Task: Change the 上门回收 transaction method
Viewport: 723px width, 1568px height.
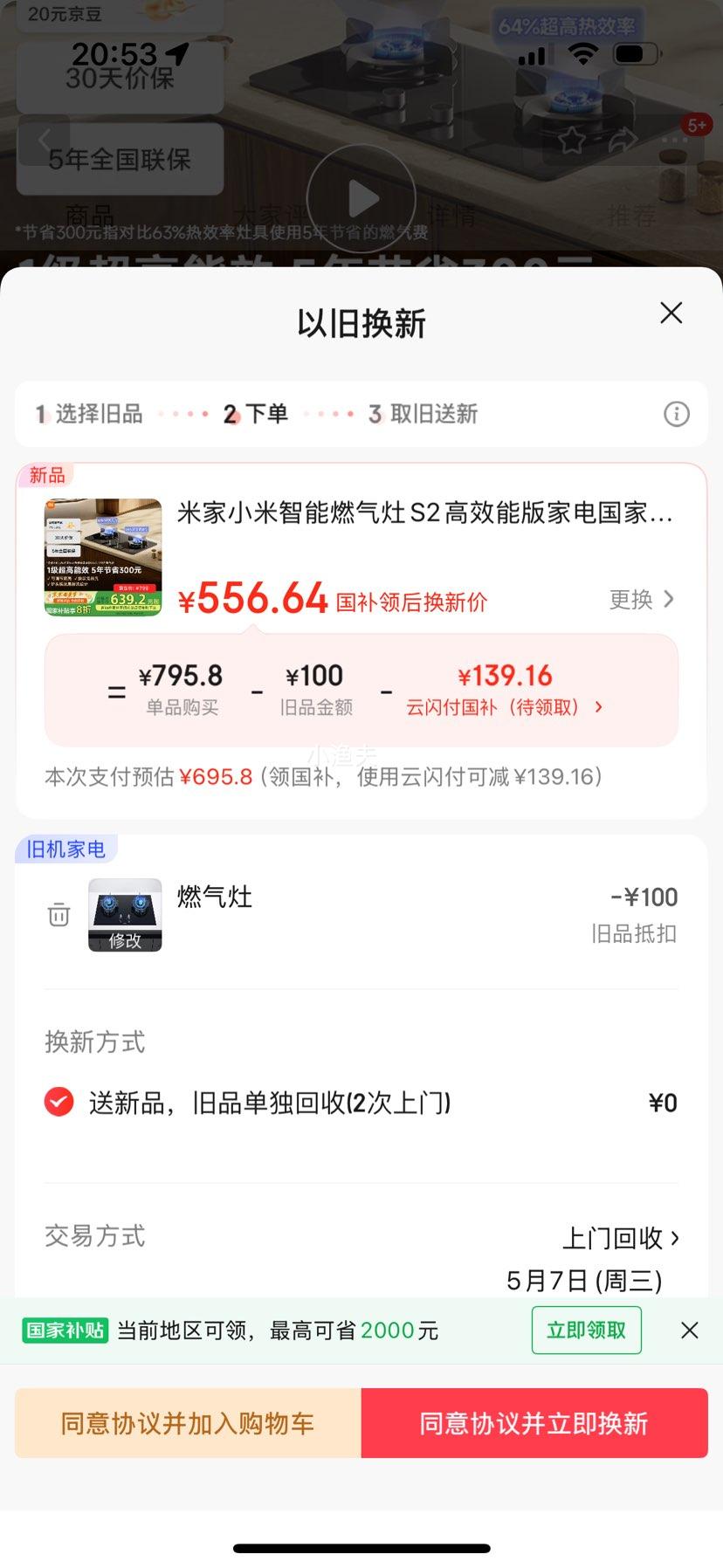Action: pyautogui.click(x=620, y=1238)
